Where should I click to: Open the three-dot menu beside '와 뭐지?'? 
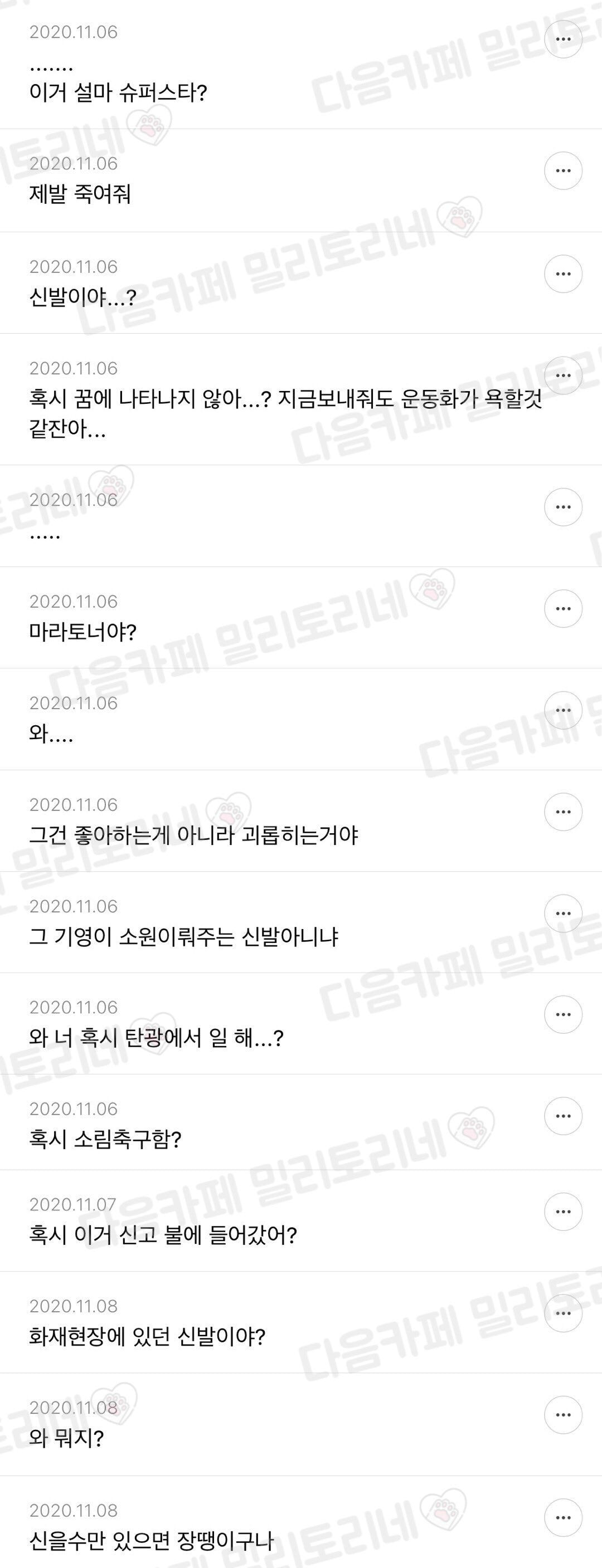pyautogui.click(x=563, y=1415)
